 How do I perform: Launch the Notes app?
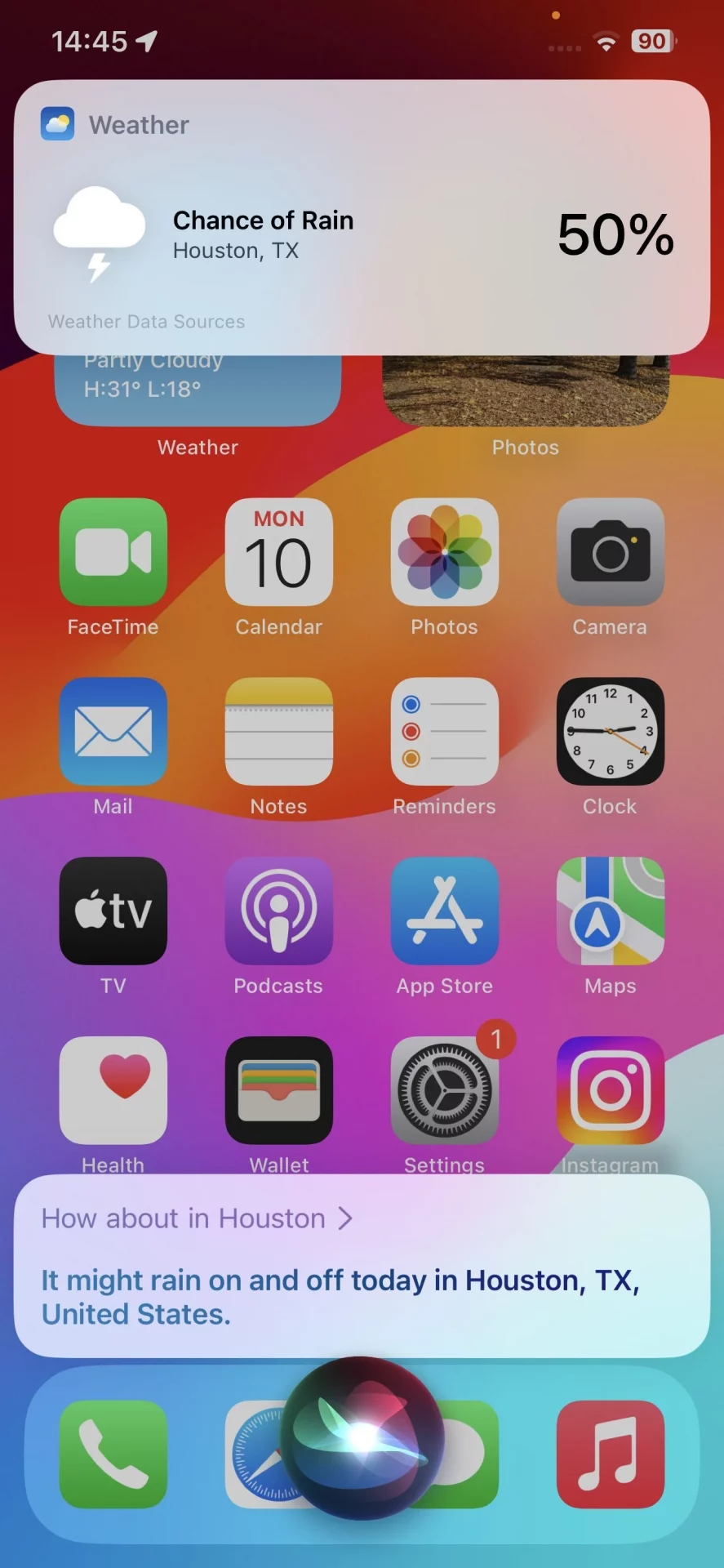click(x=279, y=731)
